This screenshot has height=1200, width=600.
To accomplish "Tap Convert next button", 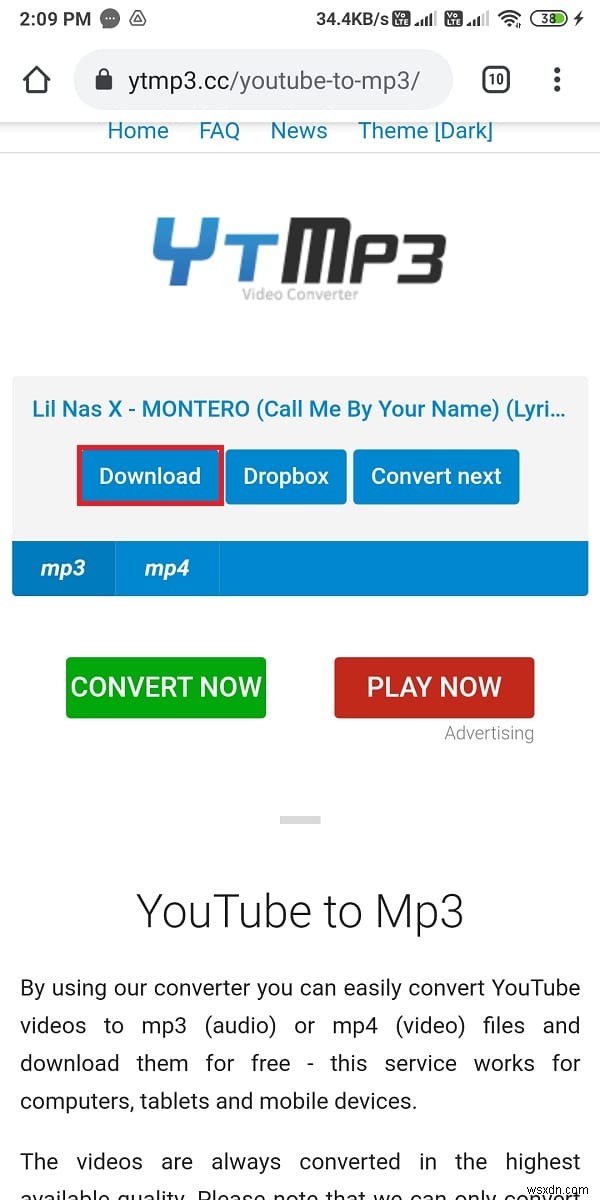I will click(x=436, y=476).
